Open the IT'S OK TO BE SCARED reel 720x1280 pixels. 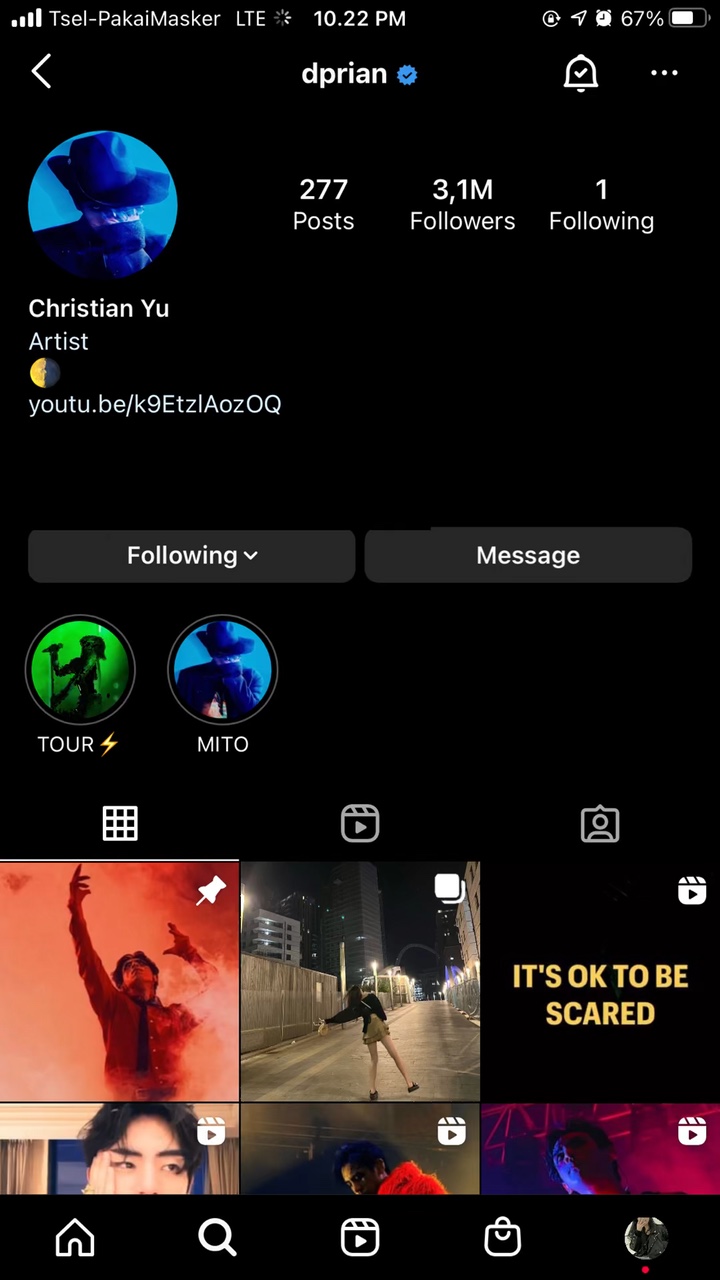click(x=600, y=982)
